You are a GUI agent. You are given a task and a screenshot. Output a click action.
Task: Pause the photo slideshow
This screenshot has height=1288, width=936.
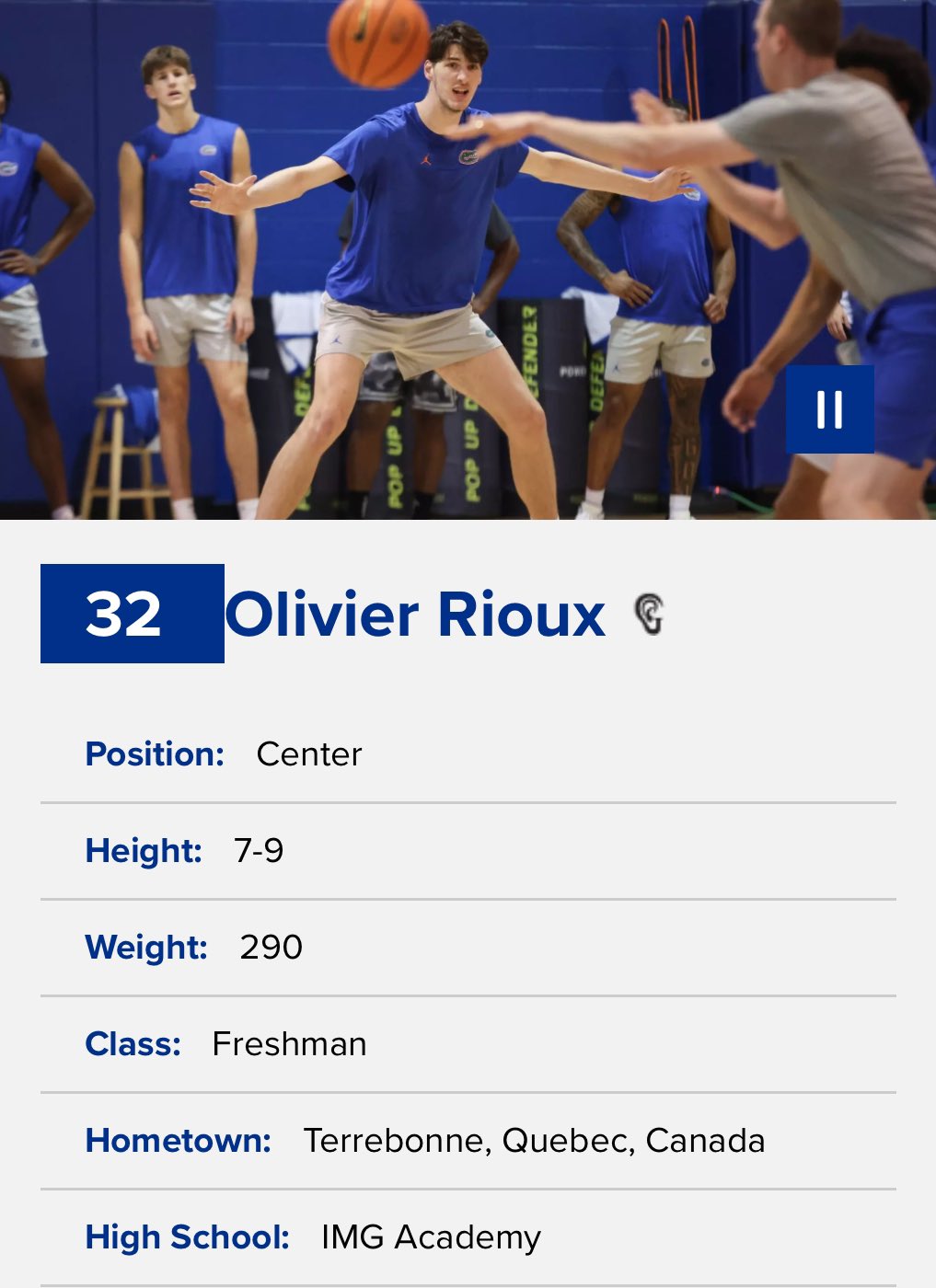pyautogui.click(x=829, y=409)
